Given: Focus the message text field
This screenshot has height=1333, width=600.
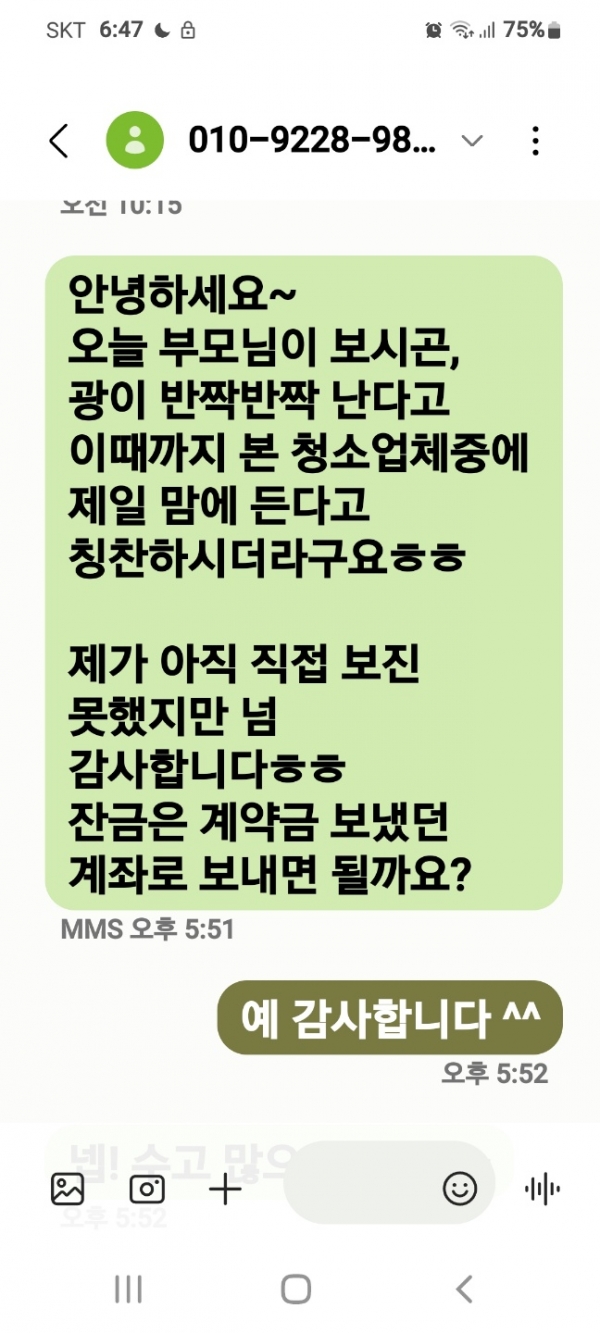Looking at the screenshot, I should coord(360,1189).
